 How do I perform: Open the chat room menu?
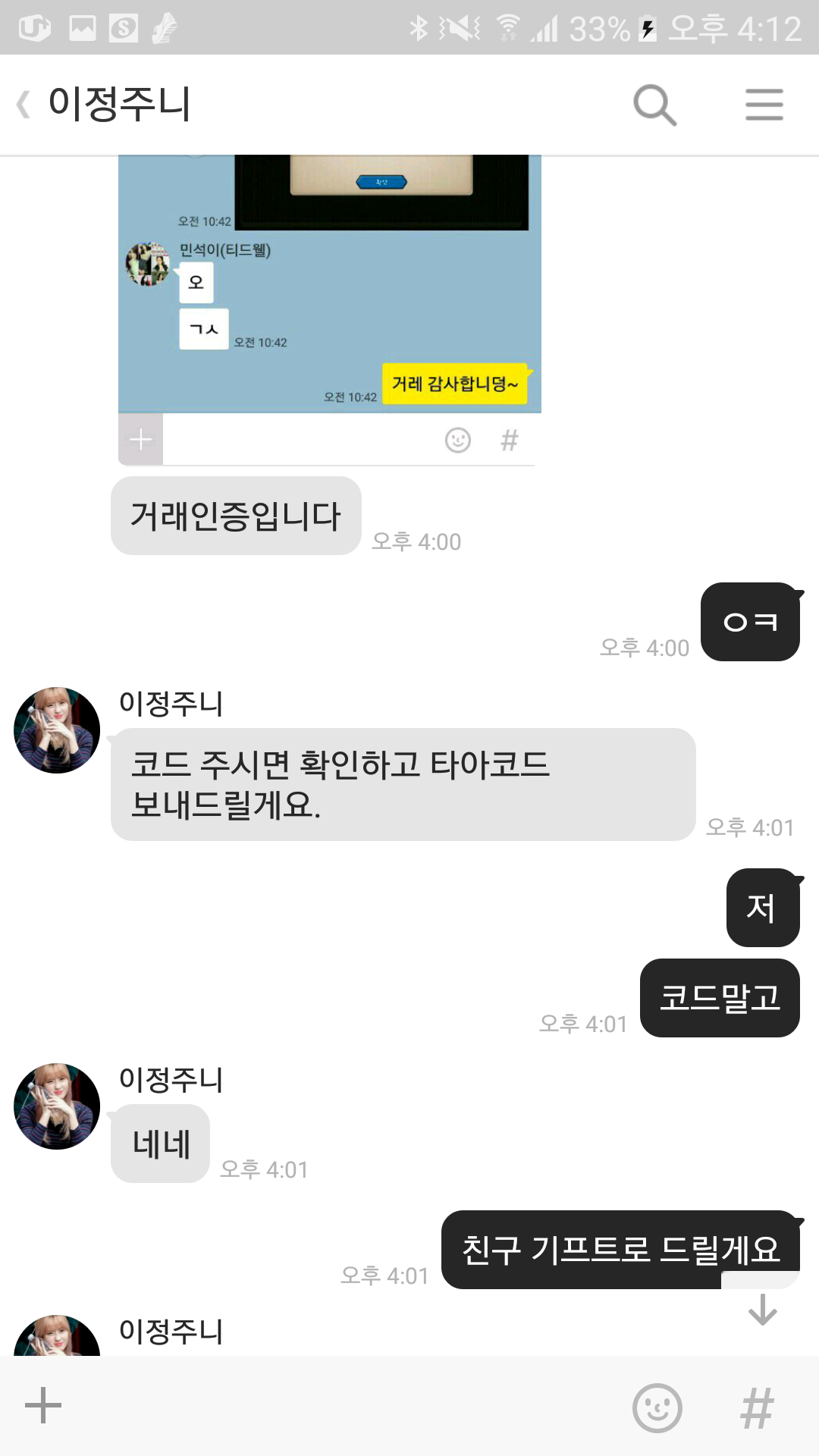pos(764,105)
